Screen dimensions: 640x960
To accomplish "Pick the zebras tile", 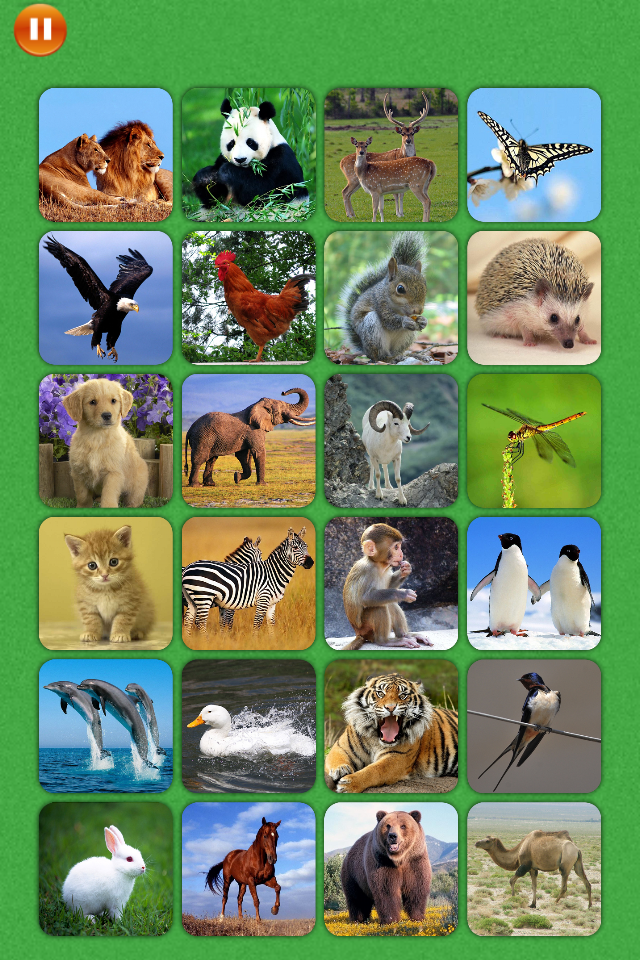I will click(x=248, y=583).
